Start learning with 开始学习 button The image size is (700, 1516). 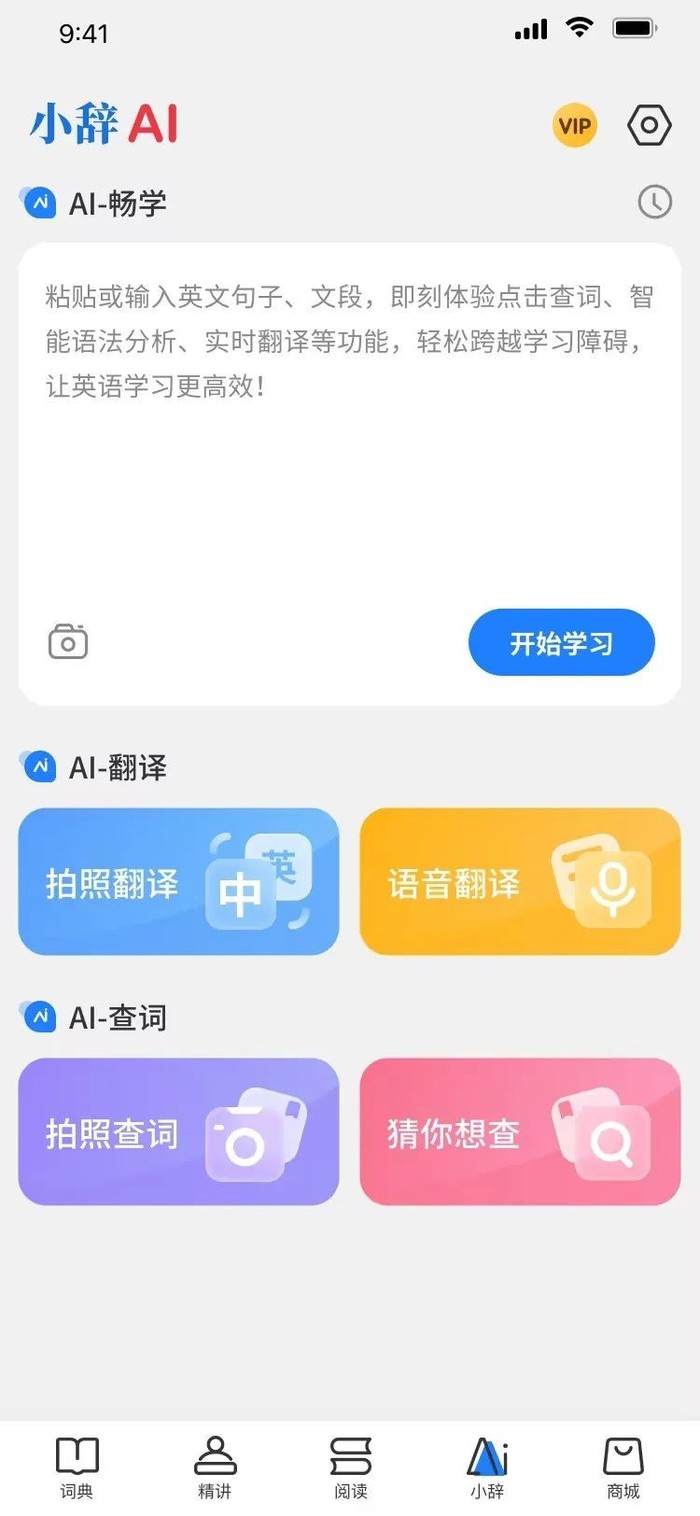(561, 643)
